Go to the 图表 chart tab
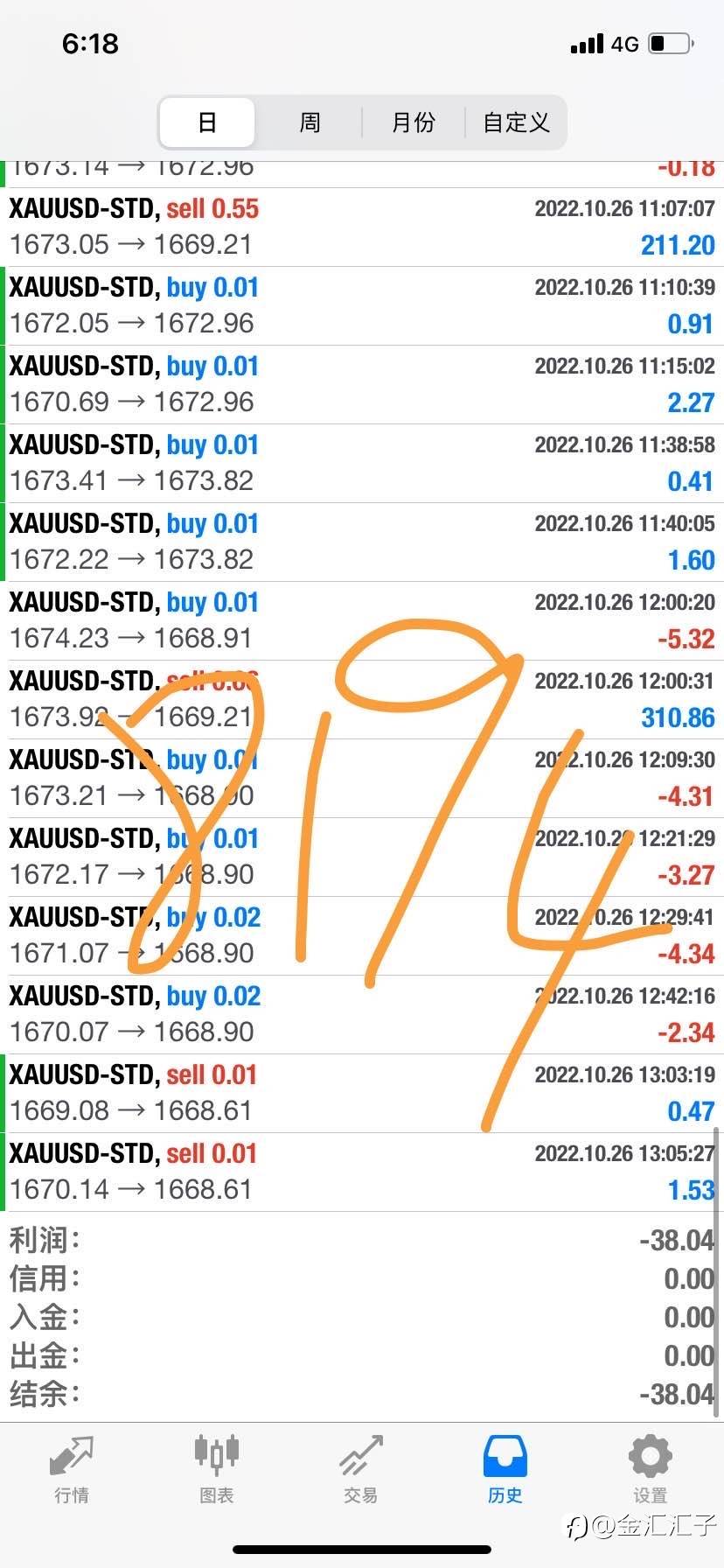This screenshot has height=1568, width=724. (x=216, y=1469)
